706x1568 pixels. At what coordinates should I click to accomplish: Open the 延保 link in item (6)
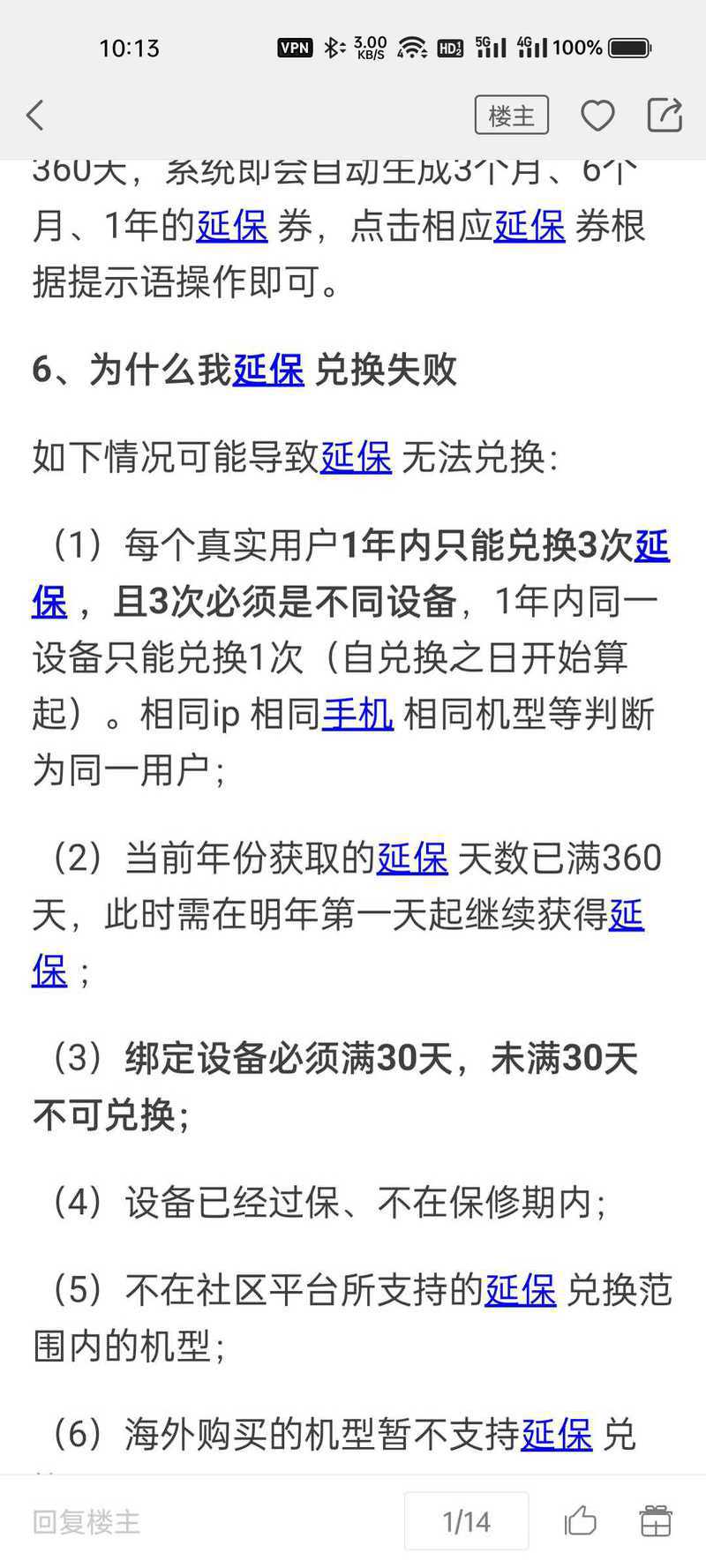557,1434
